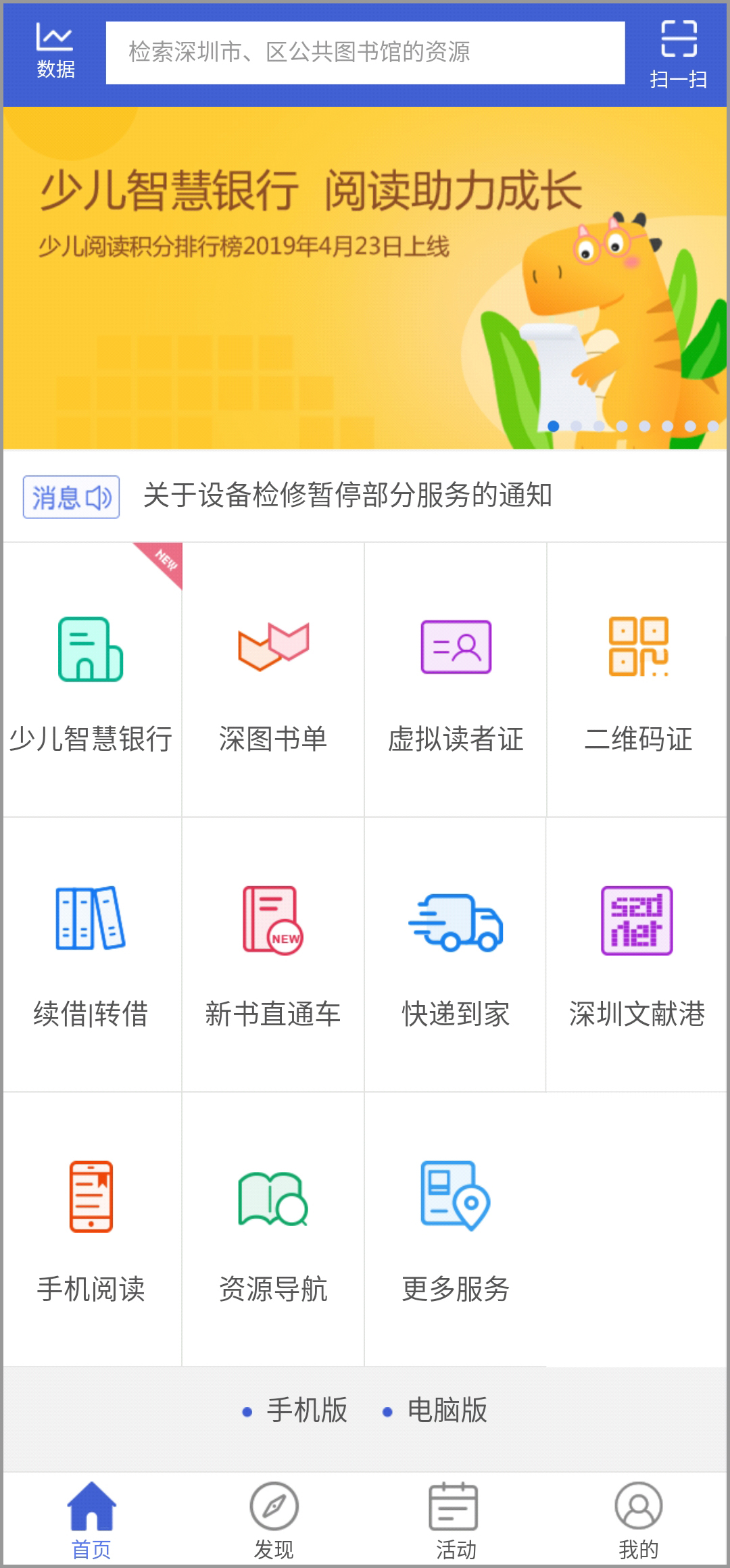Screen dimensions: 730x1568
Task: Read the notice about equipment maintenance
Action: 347,495
